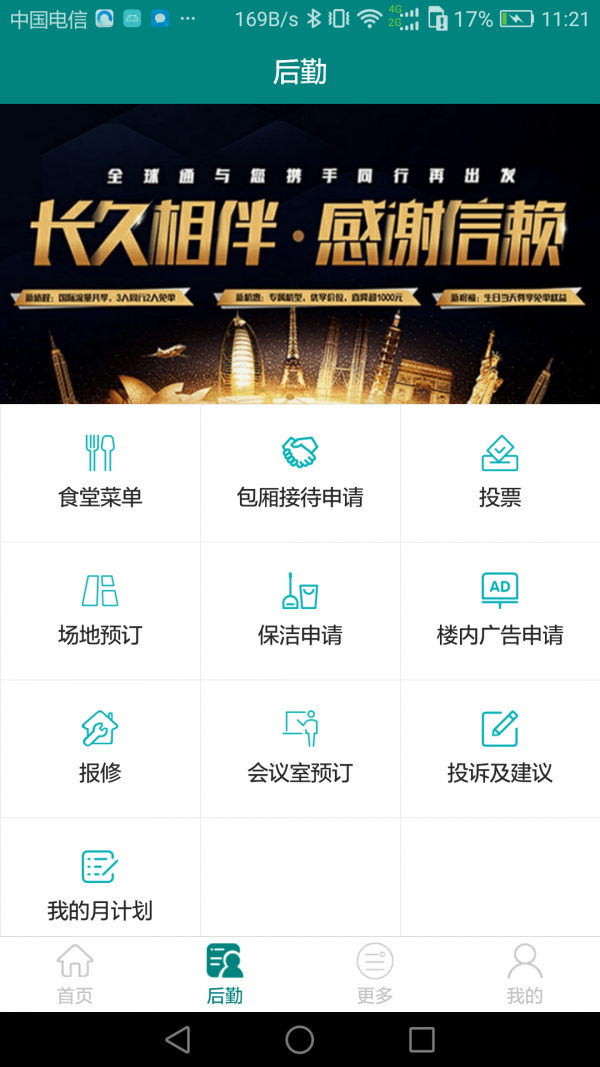This screenshot has width=600, height=1067.
Task: Open 包厢接待申请 private room request
Action: pos(300,472)
